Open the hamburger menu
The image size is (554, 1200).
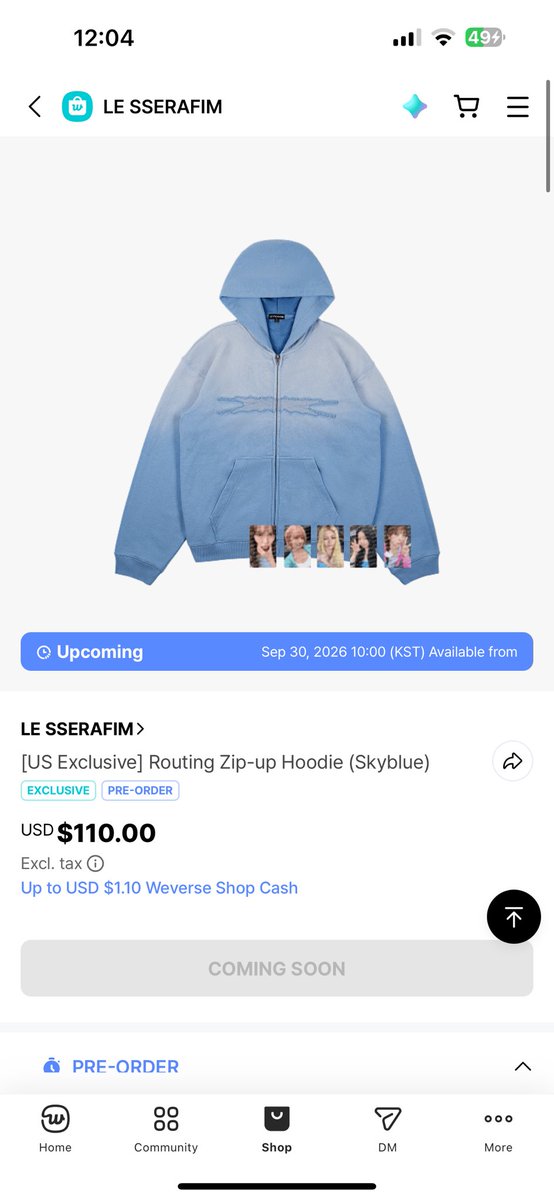click(x=517, y=107)
